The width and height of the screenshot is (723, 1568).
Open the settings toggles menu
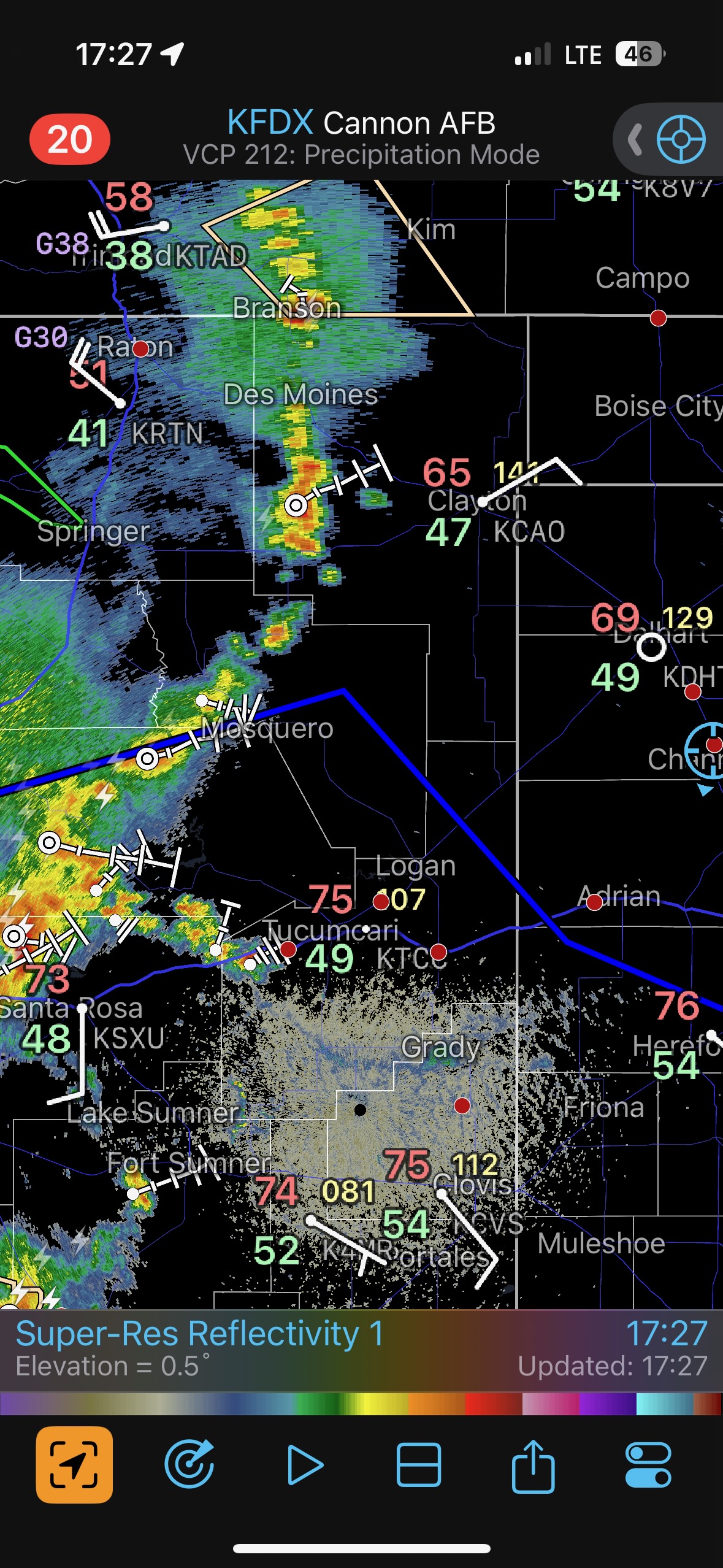[x=648, y=1465]
